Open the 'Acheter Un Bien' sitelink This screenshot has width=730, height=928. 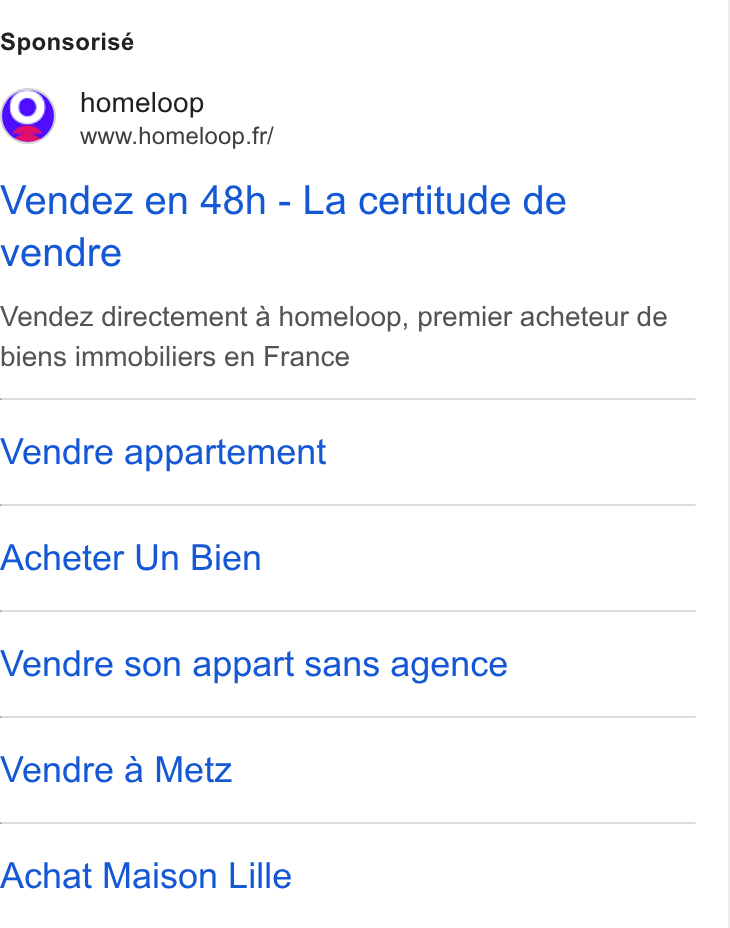(131, 558)
